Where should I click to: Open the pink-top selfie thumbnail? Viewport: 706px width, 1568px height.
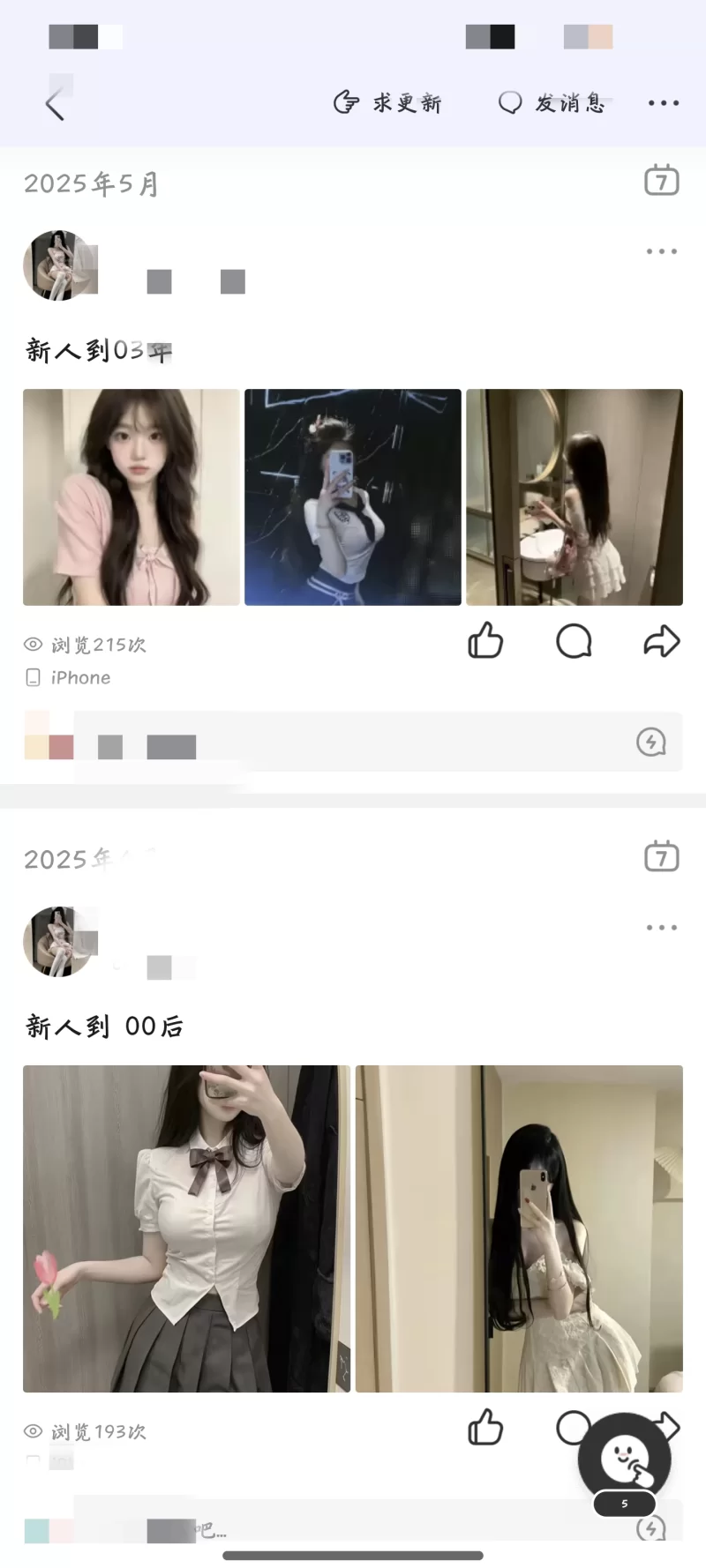pos(131,497)
